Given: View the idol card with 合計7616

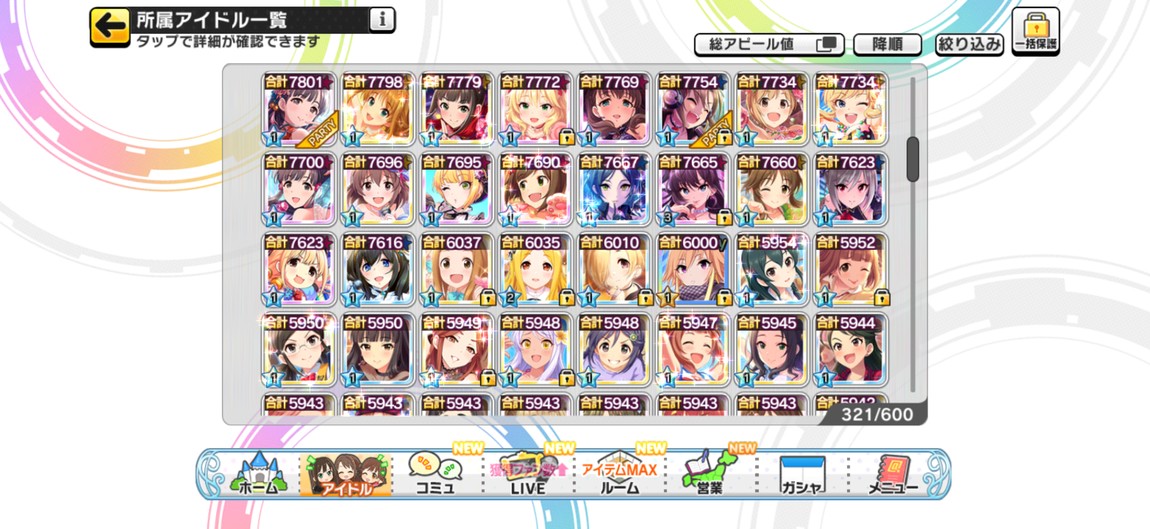Looking at the screenshot, I should tap(378, 270).
